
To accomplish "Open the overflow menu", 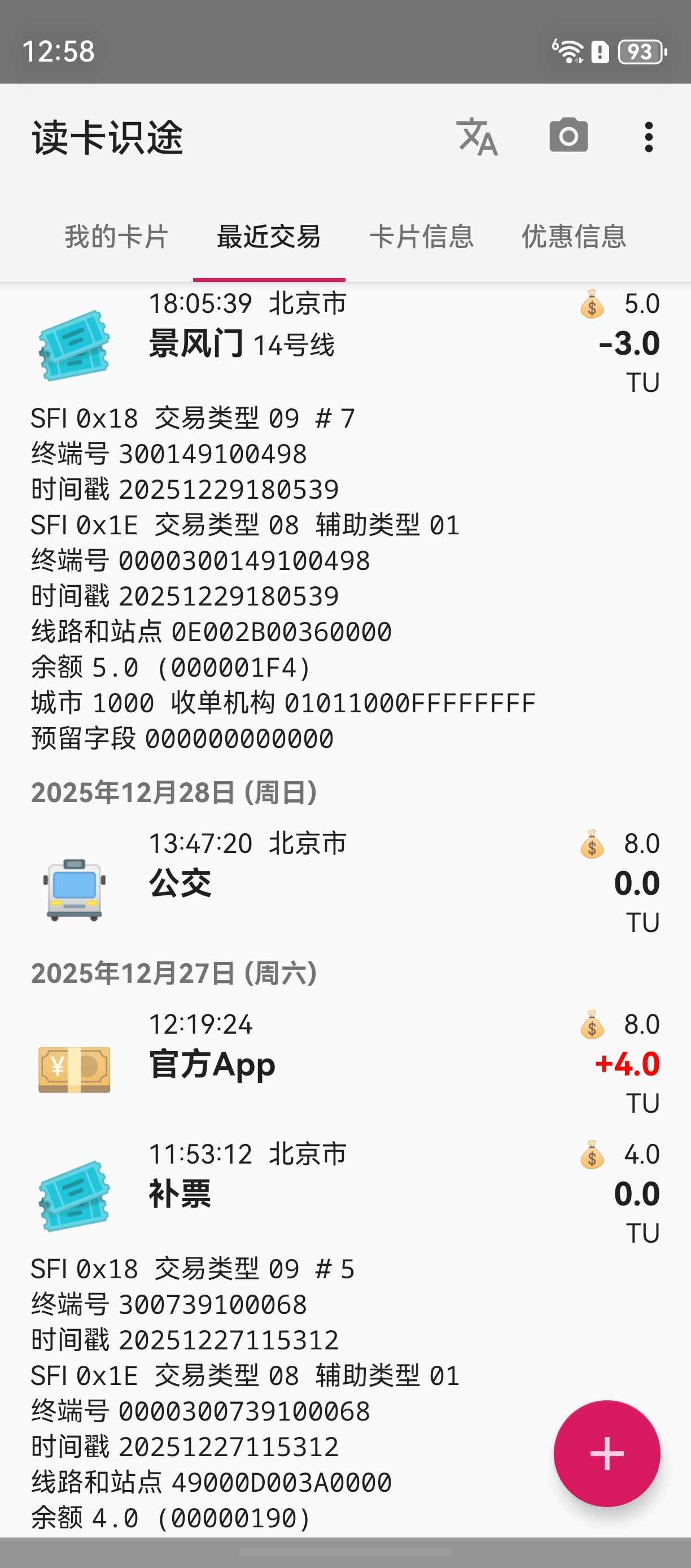I will (649, 137).
